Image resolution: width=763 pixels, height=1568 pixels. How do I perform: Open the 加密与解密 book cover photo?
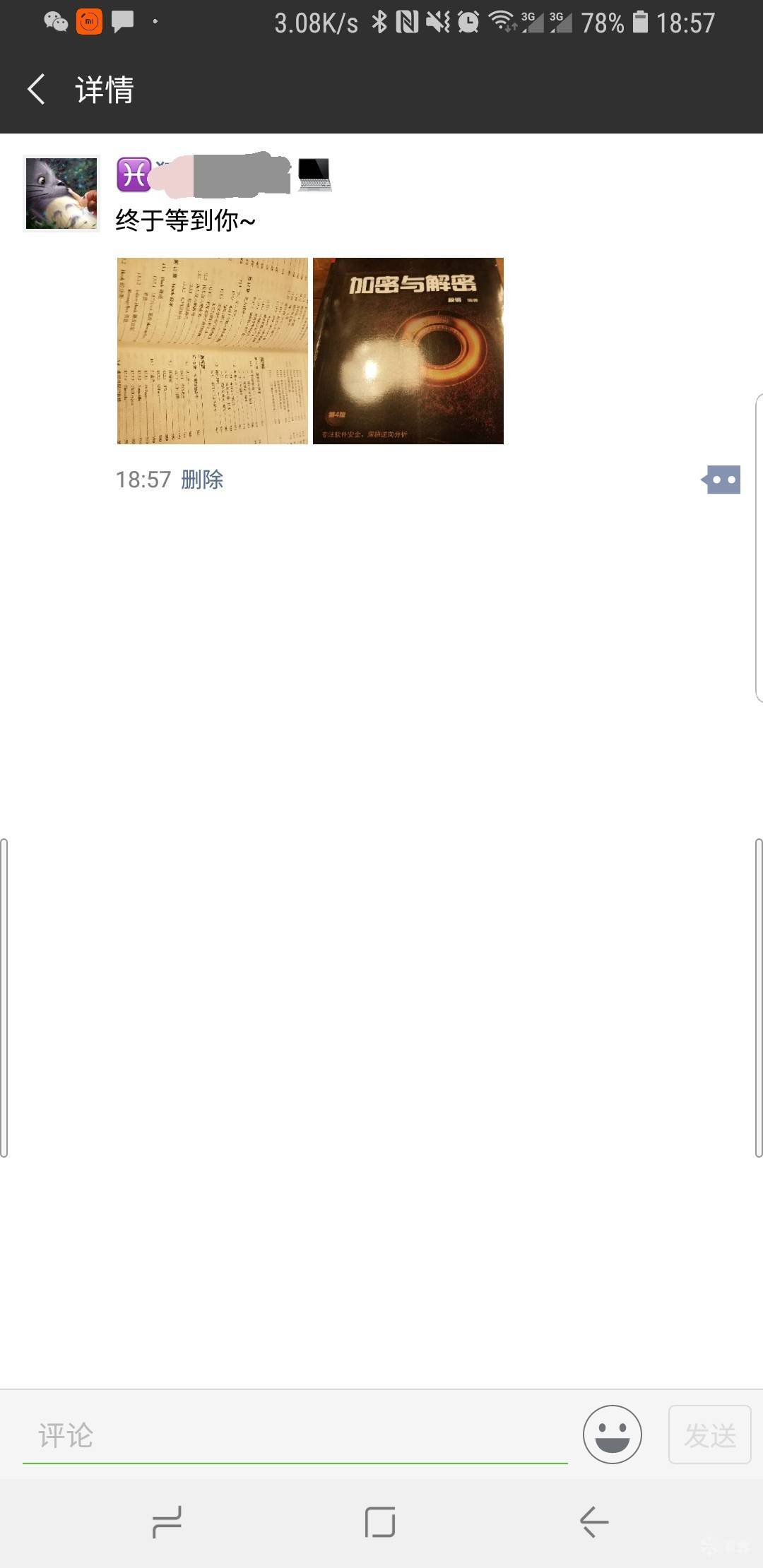[x=408, y=351]
